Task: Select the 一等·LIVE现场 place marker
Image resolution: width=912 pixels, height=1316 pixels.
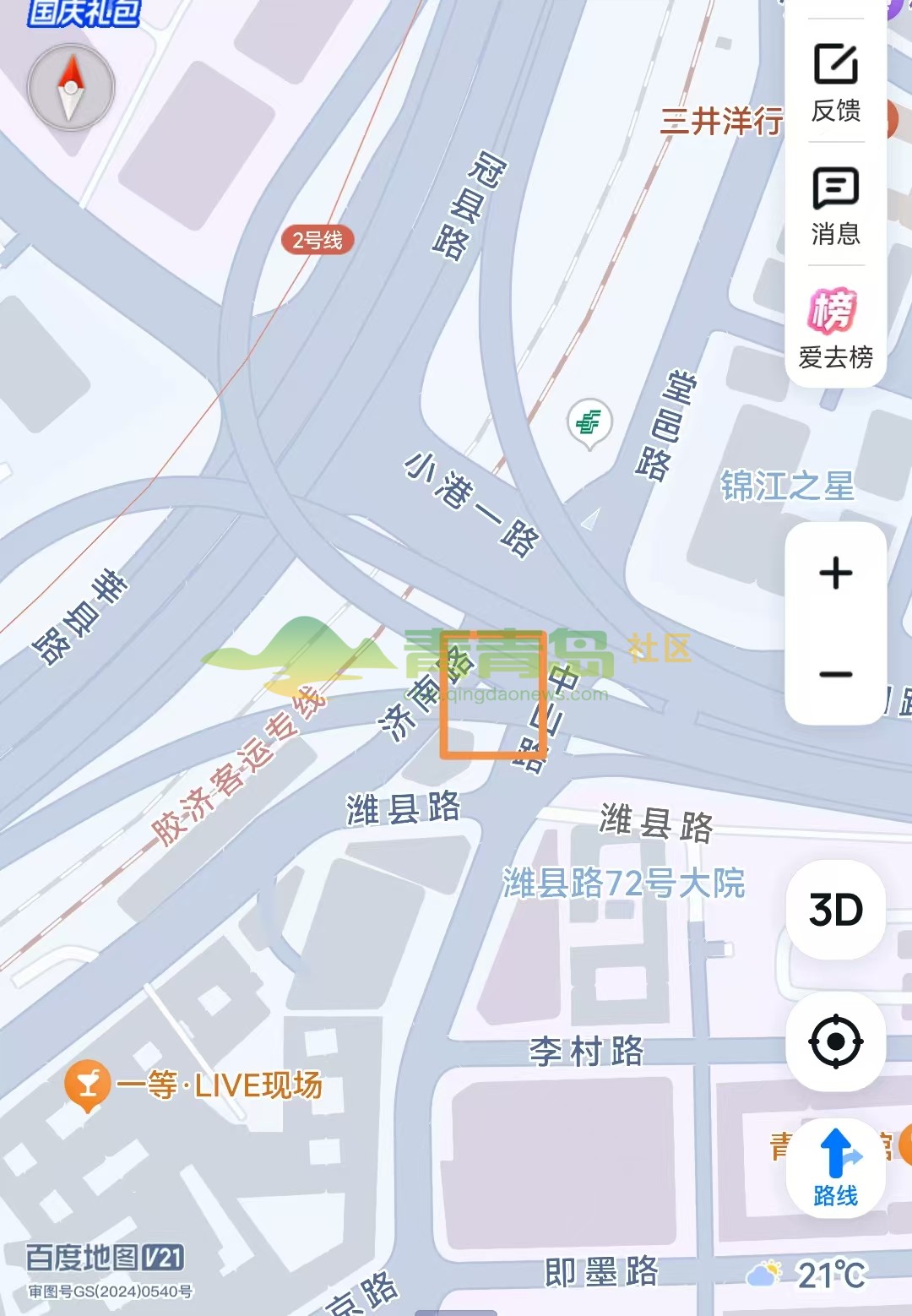Action: [88, 1084]
